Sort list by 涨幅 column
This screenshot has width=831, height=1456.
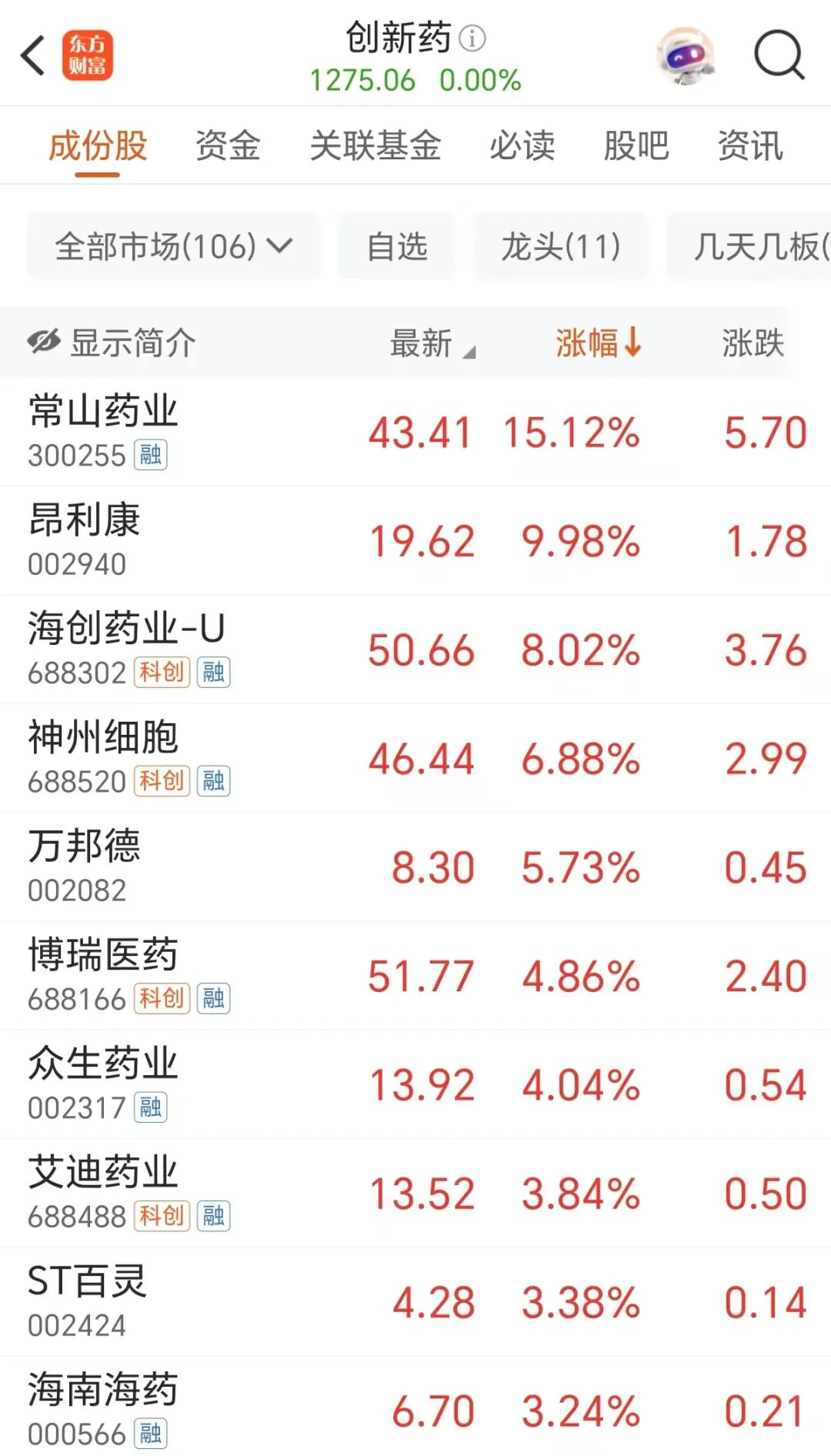(x=598, y=342)
